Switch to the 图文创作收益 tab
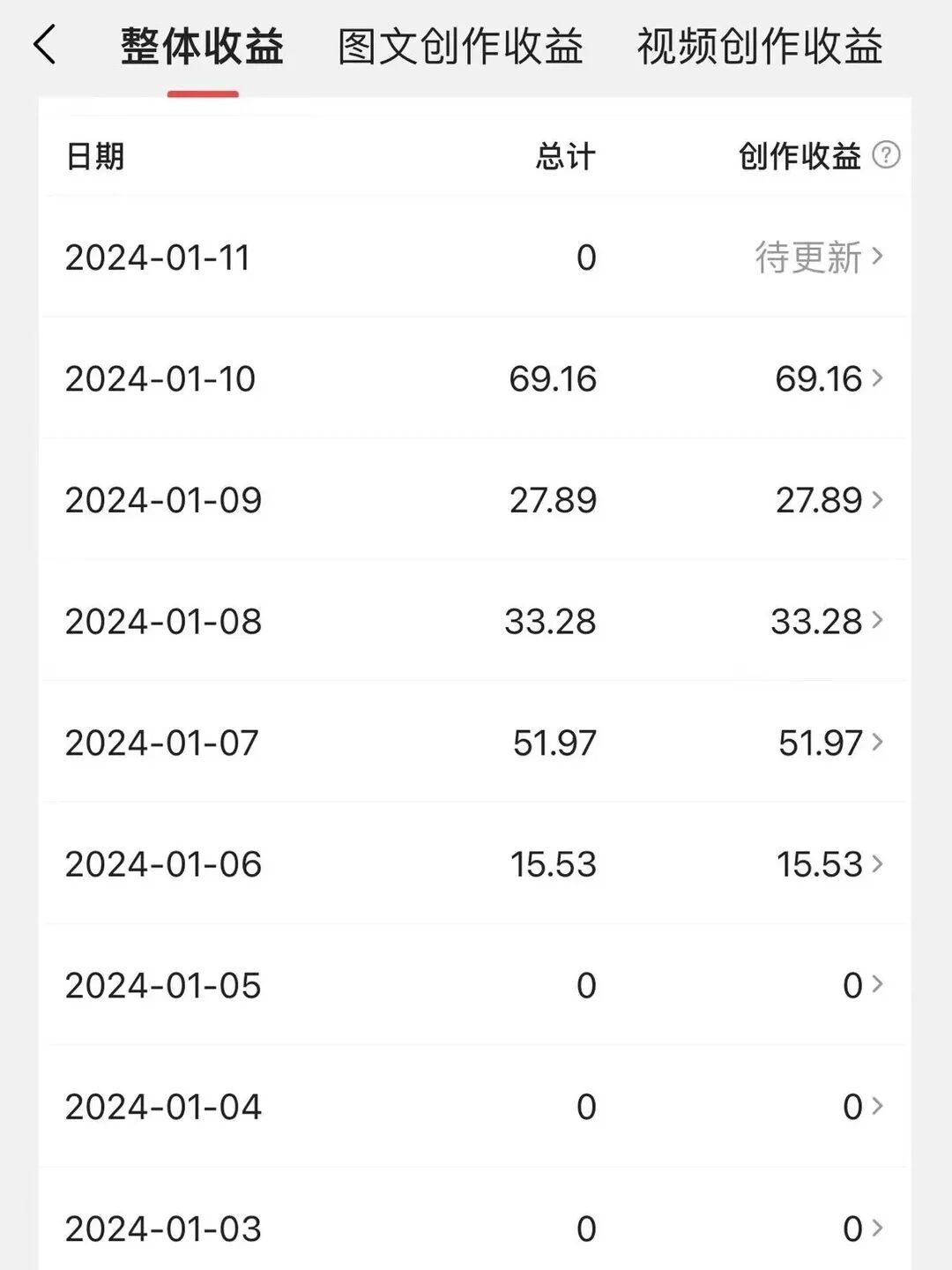Image resolution: width=952 pixels, height=1270 pixels. 460,48
